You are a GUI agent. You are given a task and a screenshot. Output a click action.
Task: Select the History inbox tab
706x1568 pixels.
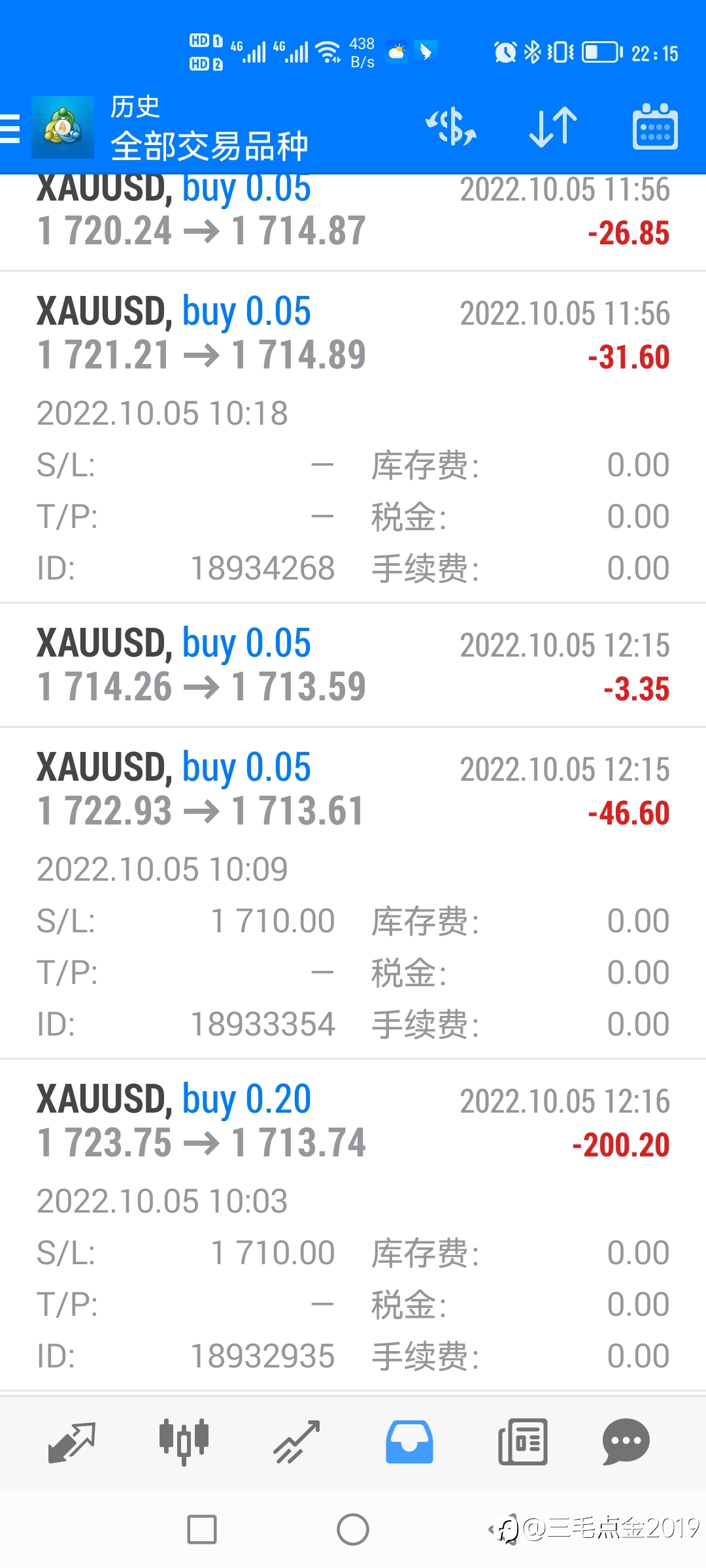click(409, 1442)
